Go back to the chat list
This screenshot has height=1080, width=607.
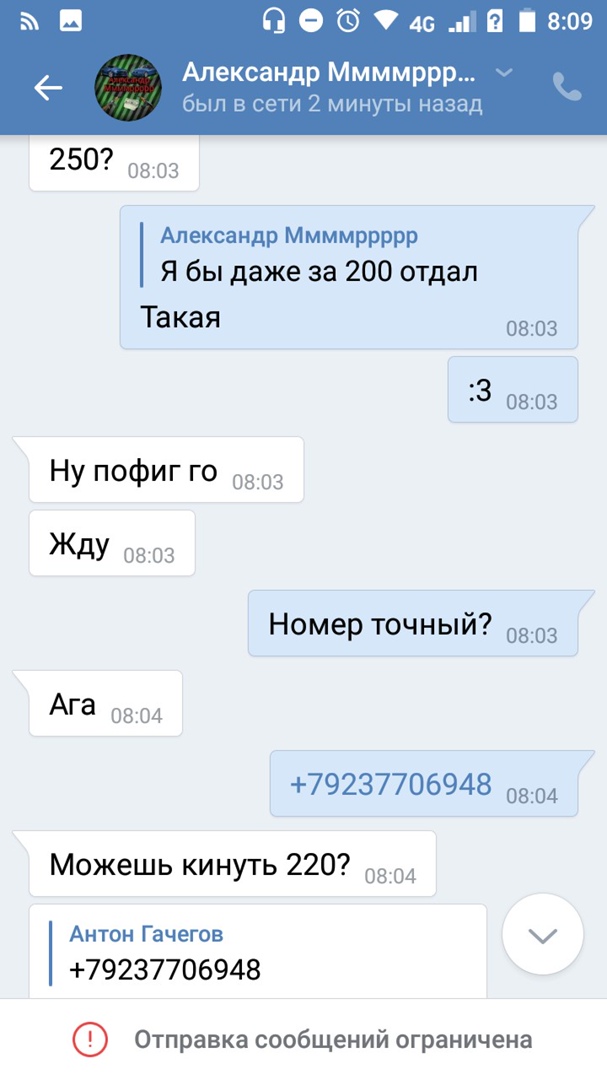(x=47, y=88)
